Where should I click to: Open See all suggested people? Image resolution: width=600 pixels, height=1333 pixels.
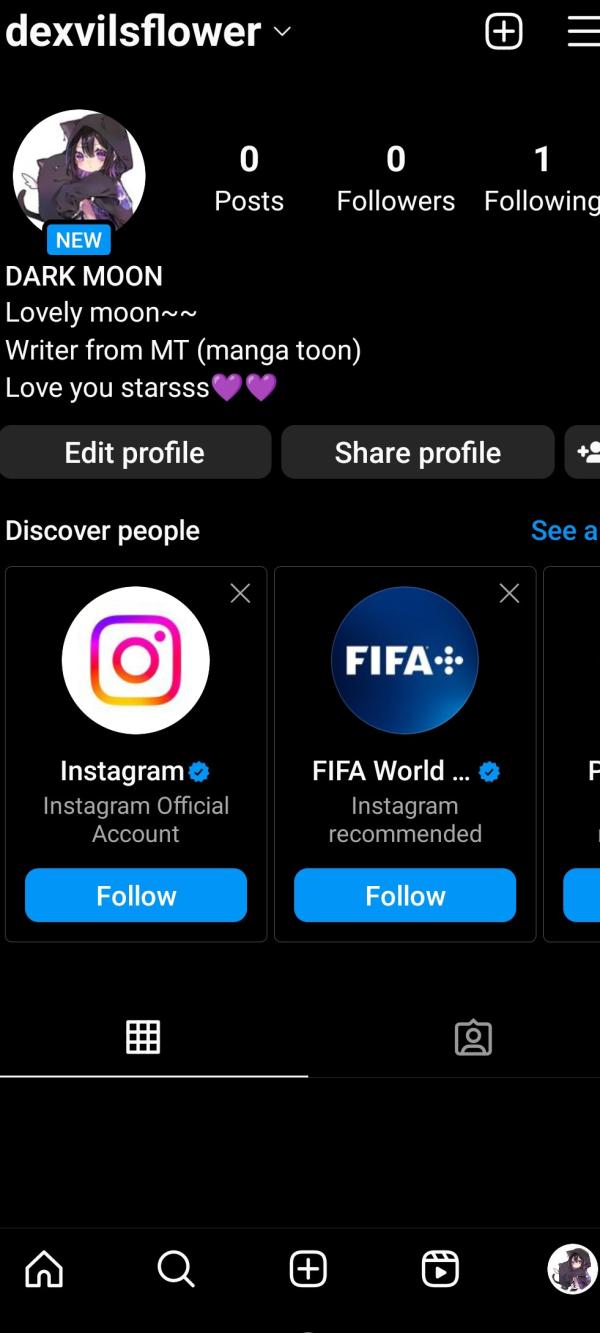564,530
